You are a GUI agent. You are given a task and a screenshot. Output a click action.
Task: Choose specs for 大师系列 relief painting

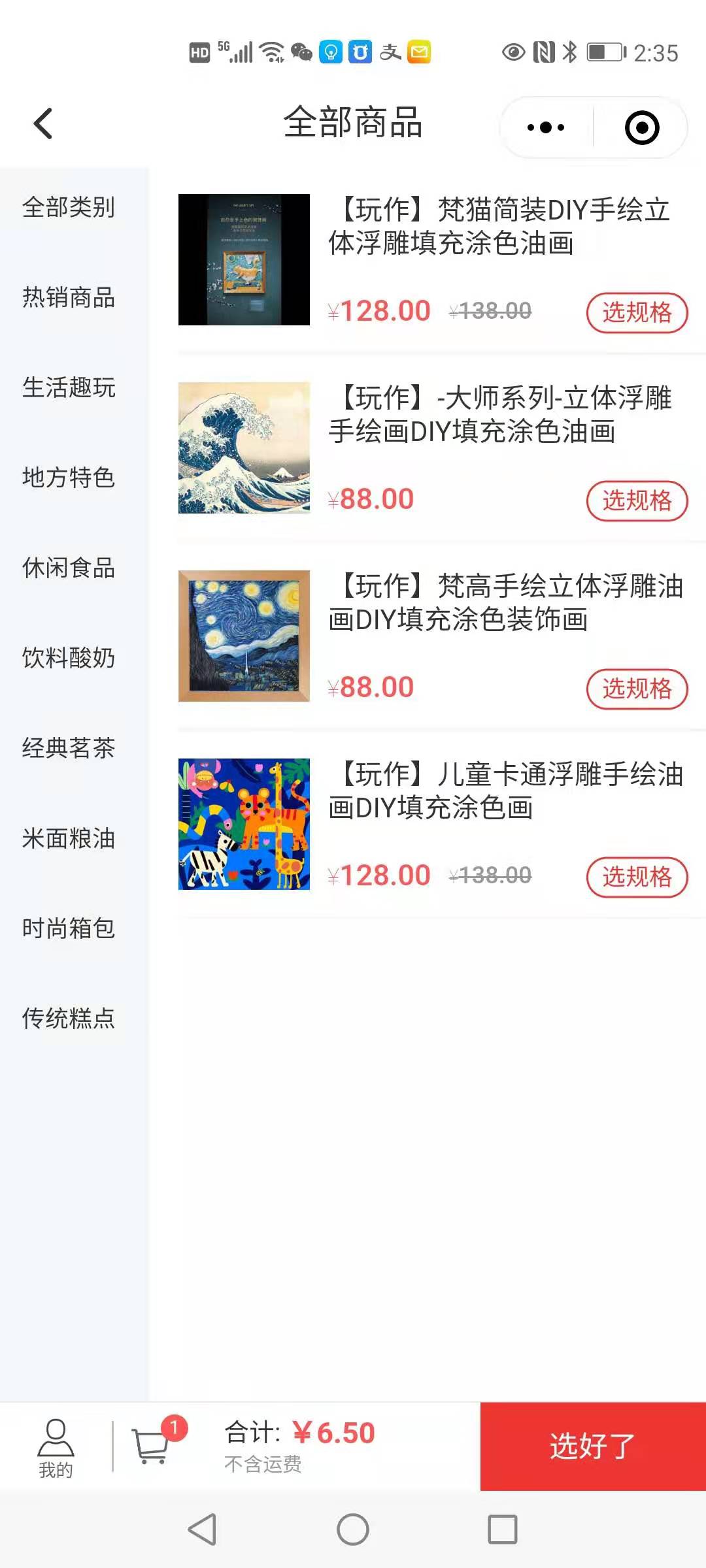(637, 501)
